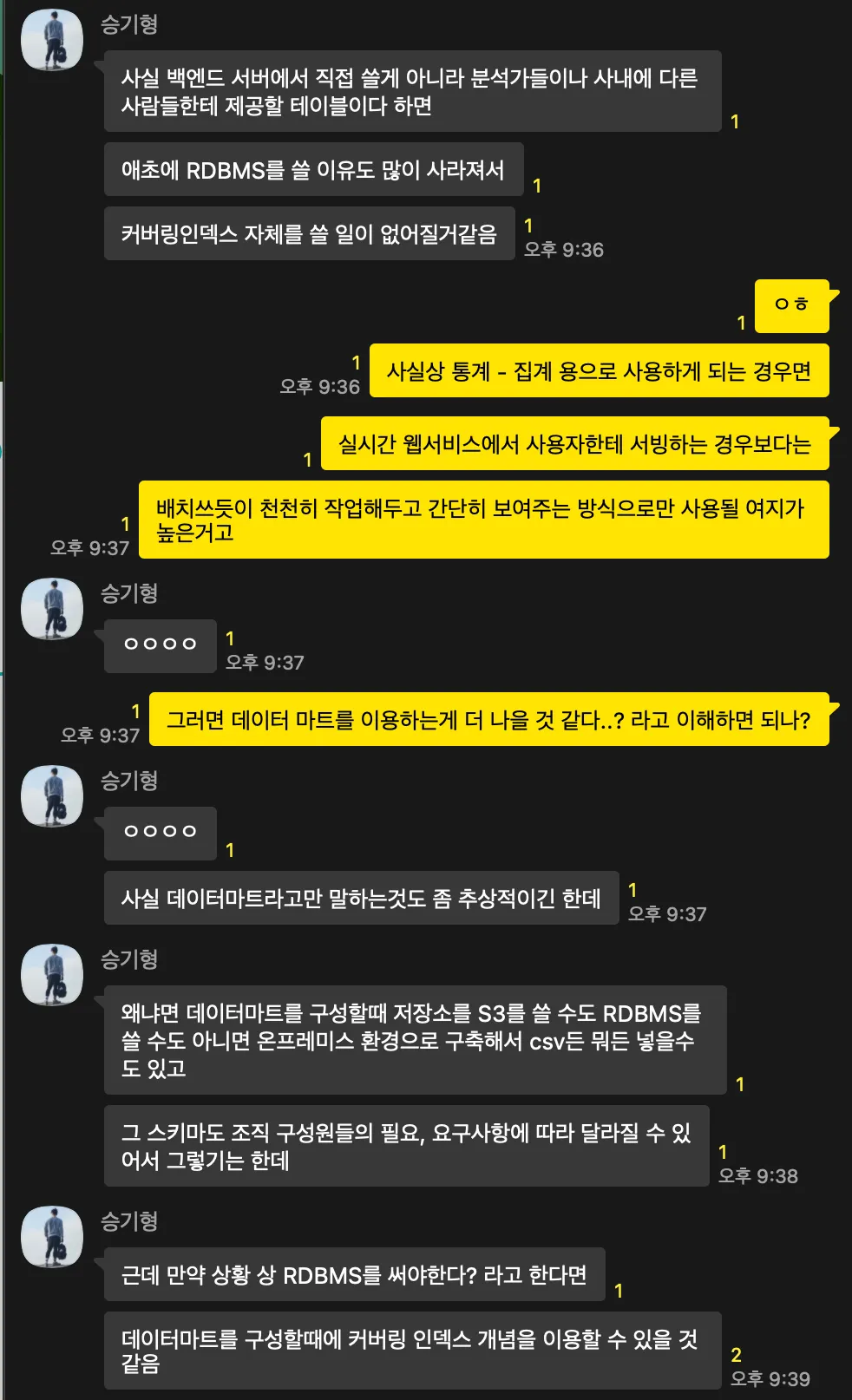852x1400 pixels.
Task: Open 승기형's avatar beside '근데 만약 상황 상' message
Action: tap(52, 1237)
